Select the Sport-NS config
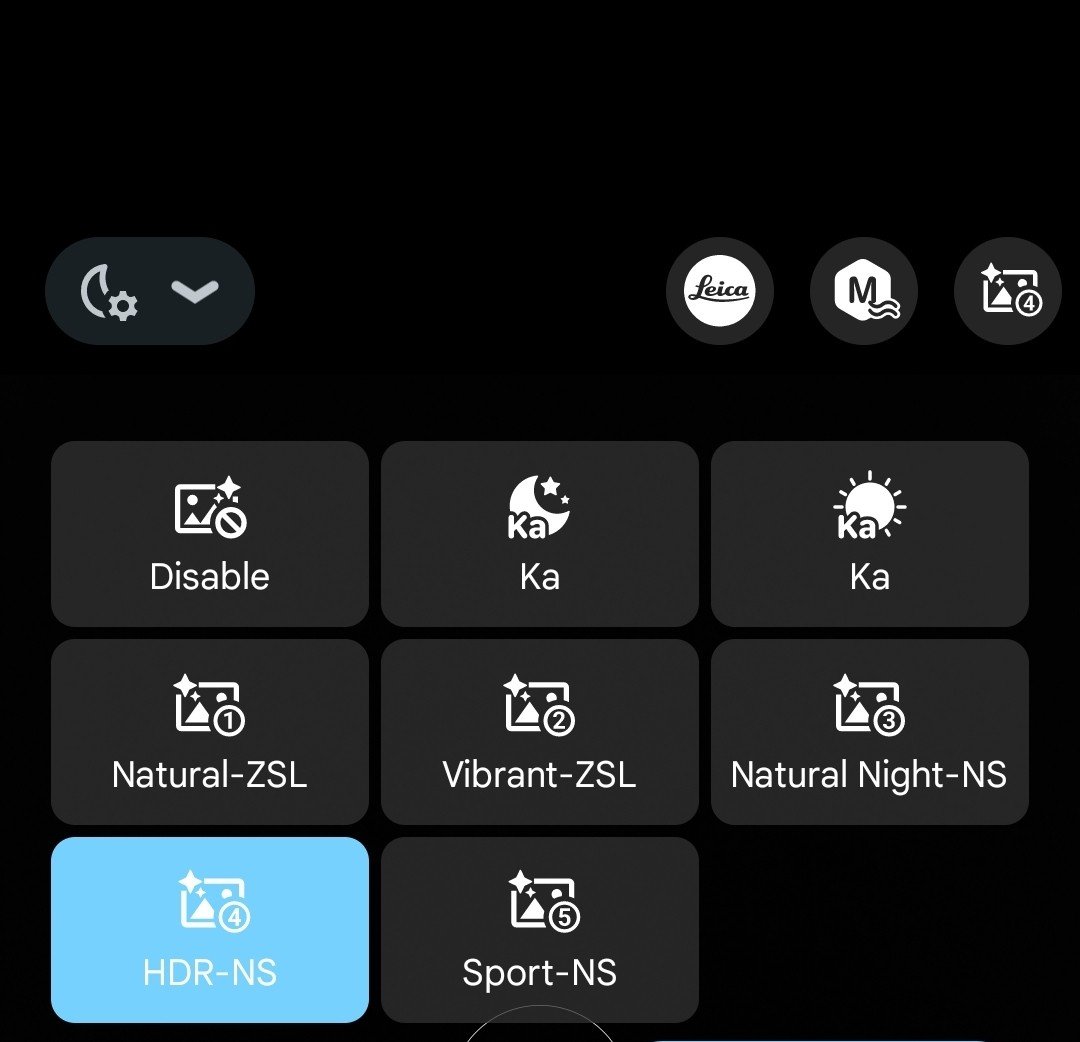Image resolution: width=1080 pixels, height=1042 pixels. tap(540, 930)
